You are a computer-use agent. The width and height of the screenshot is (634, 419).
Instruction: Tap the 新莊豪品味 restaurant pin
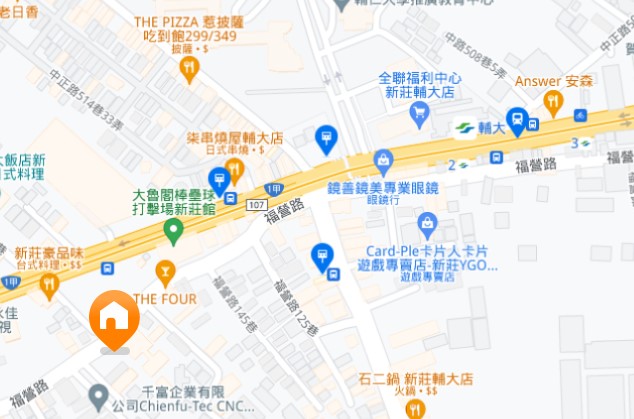click(49, 285)
